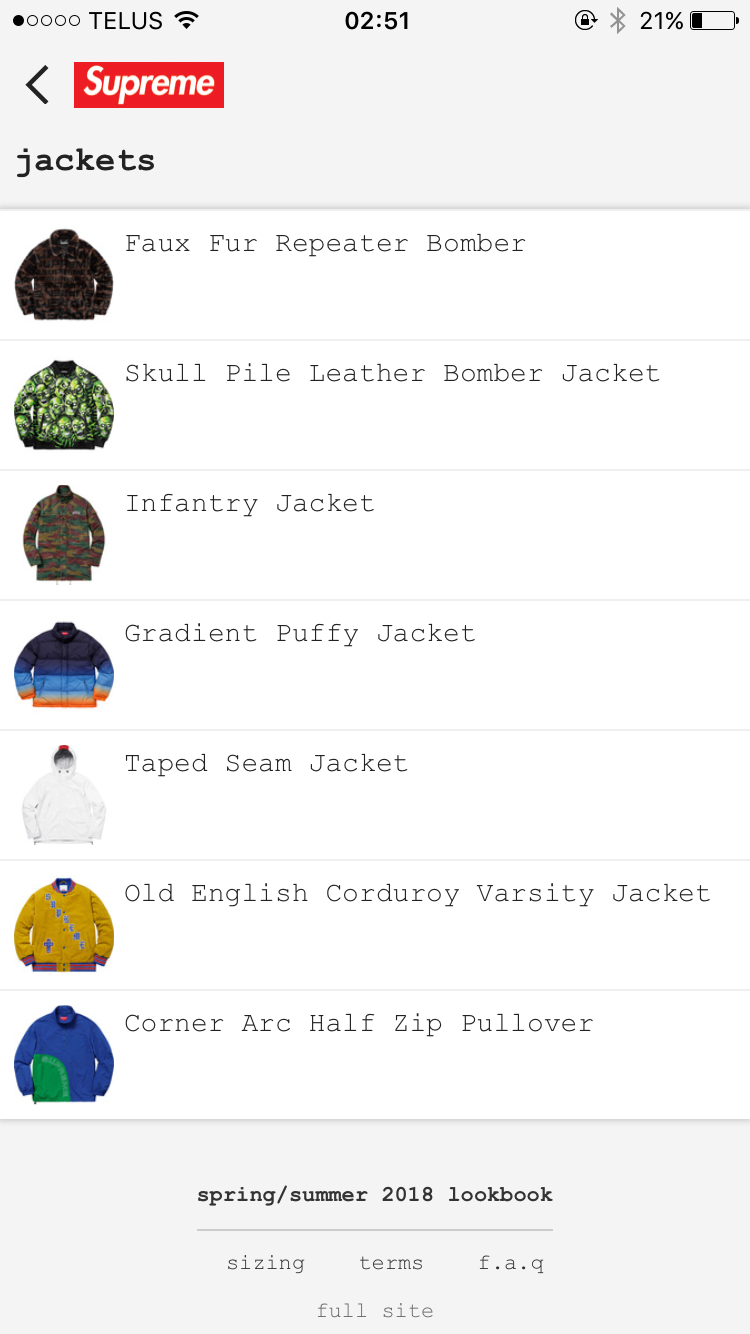The height and width of the screenshot is (1334, 750).
Task: Open the spring/summer 2018 lookbook
Action: click(x=375, y=1195)
